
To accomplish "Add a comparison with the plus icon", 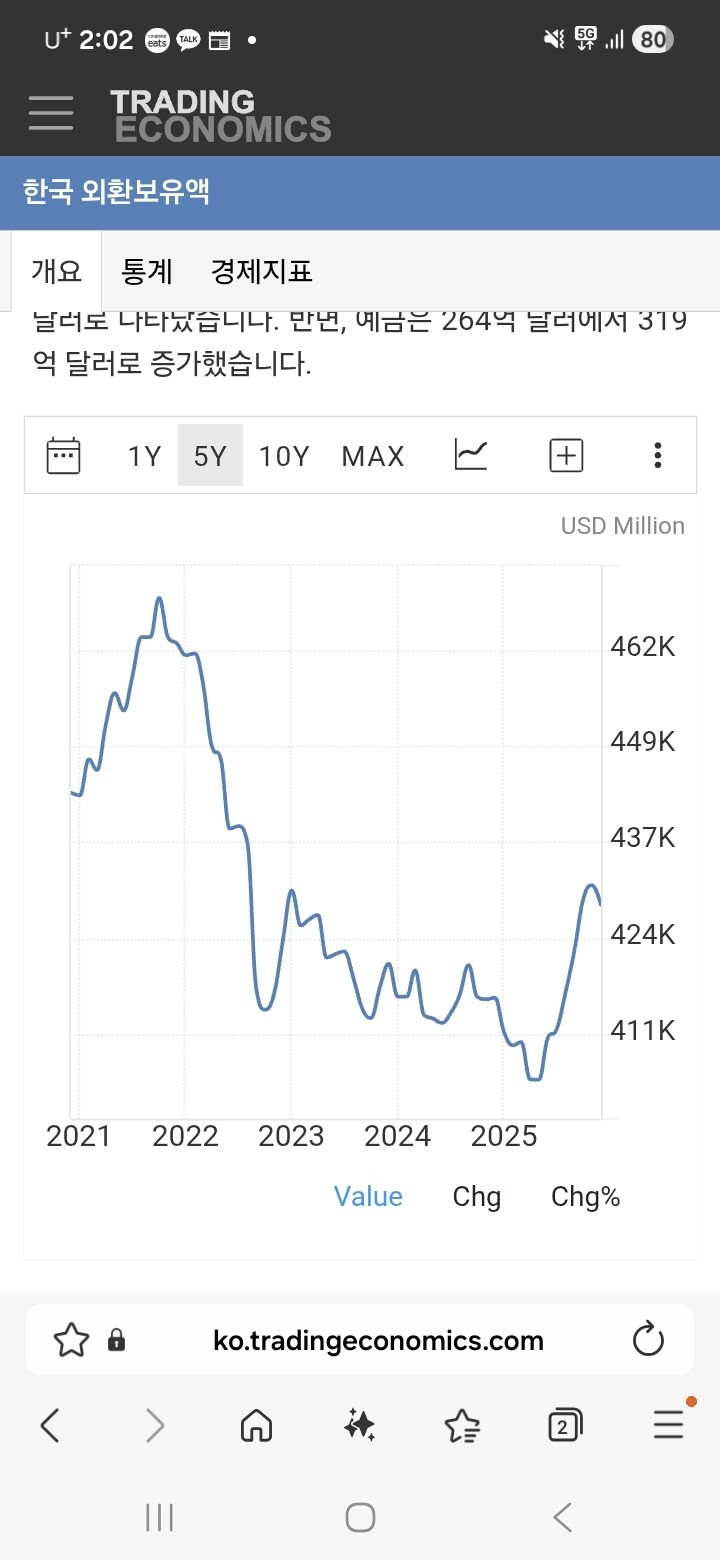I will point(566,456).
